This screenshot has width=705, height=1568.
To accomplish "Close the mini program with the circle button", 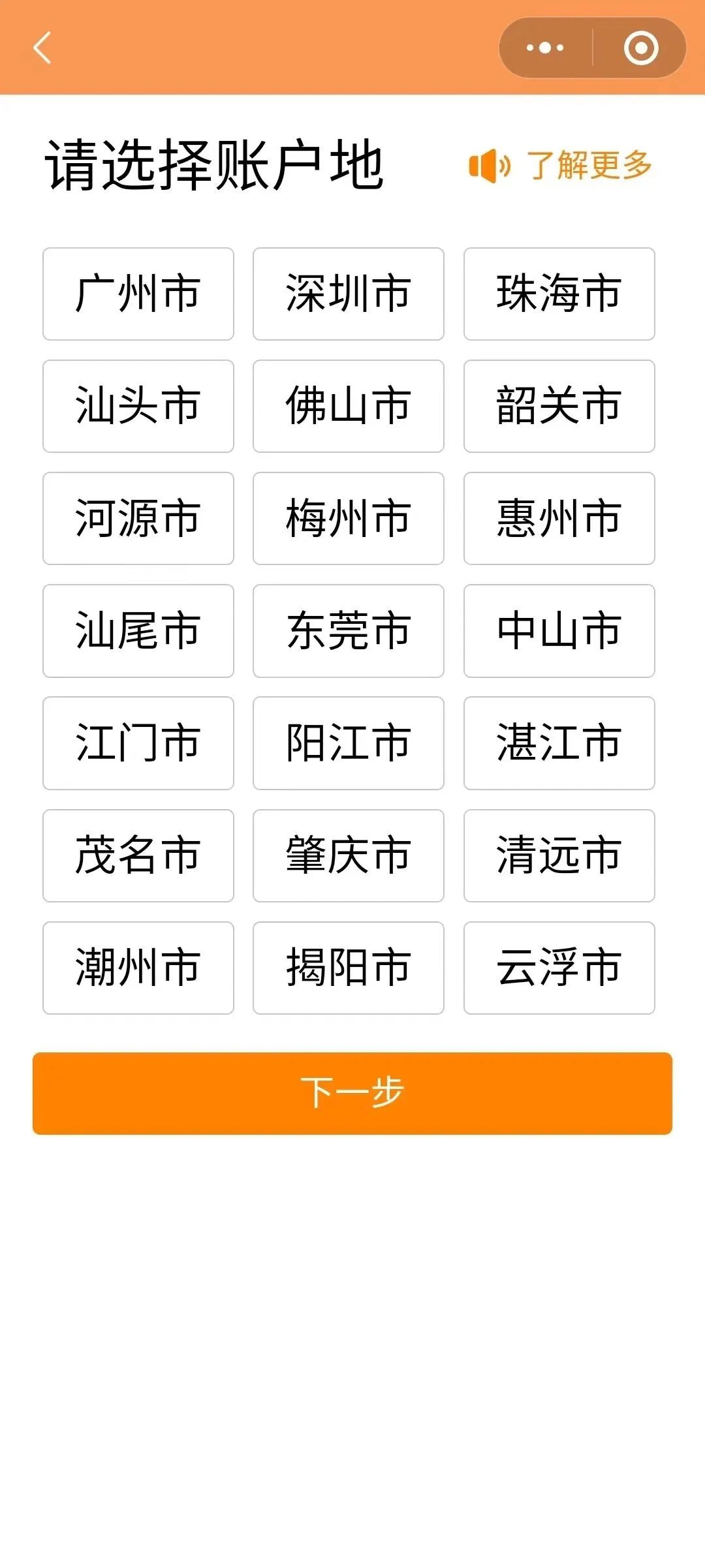I will click(640, 48).
